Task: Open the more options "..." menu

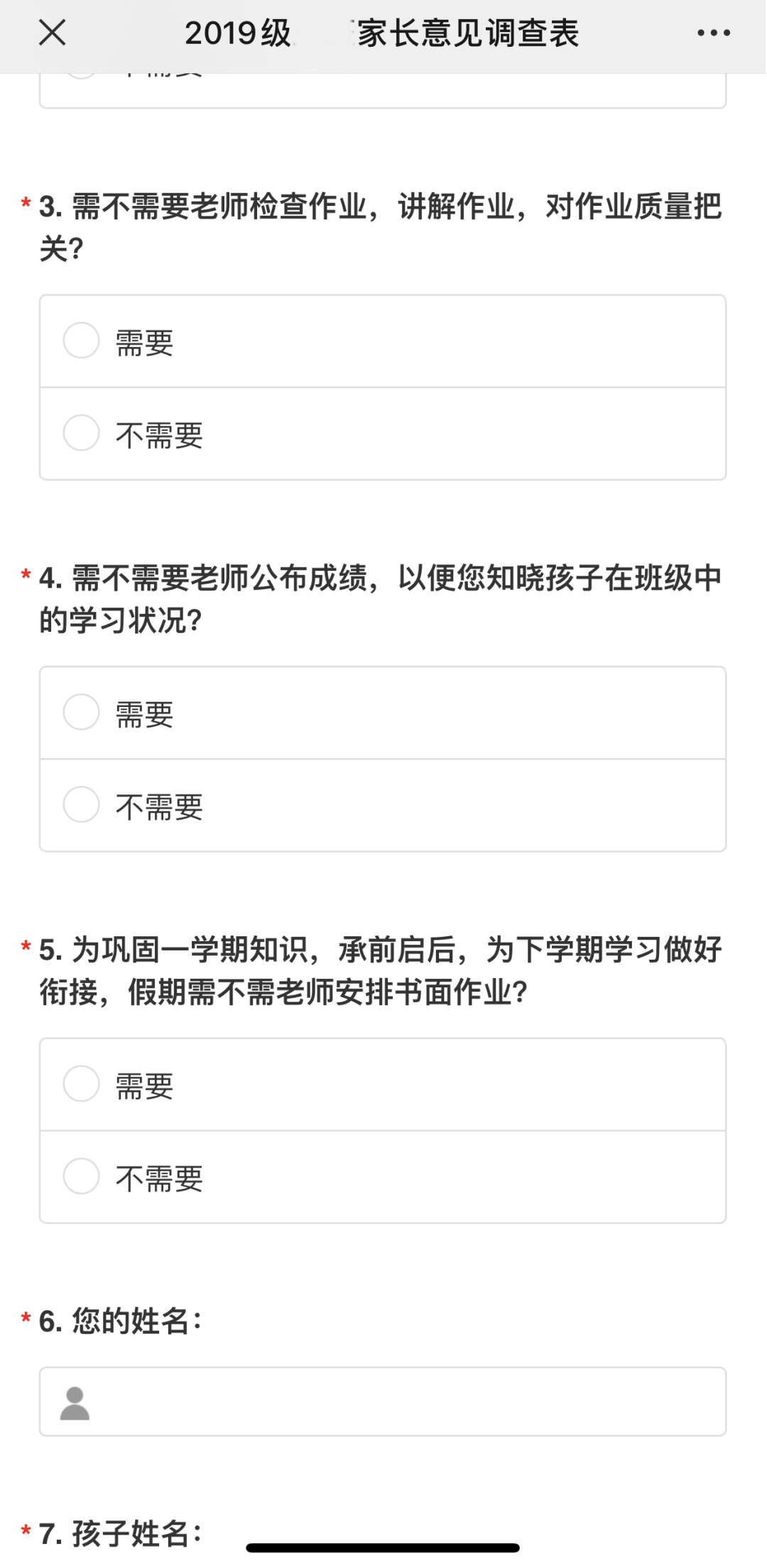Action: (714, 31)
